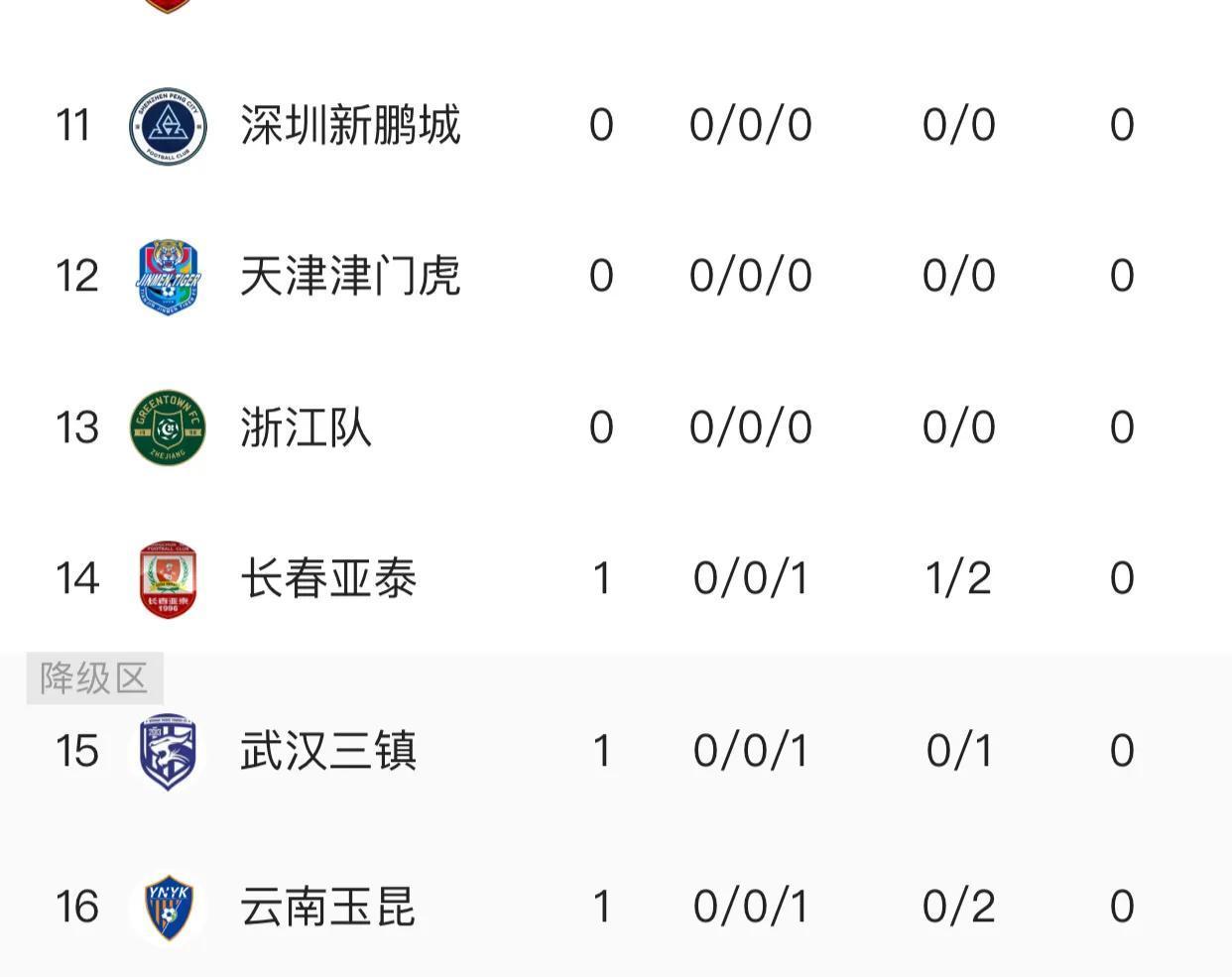The image size is (1232, 977).
Task: Open the 深圳新鹏城 team row
Action: coord(350,126)
